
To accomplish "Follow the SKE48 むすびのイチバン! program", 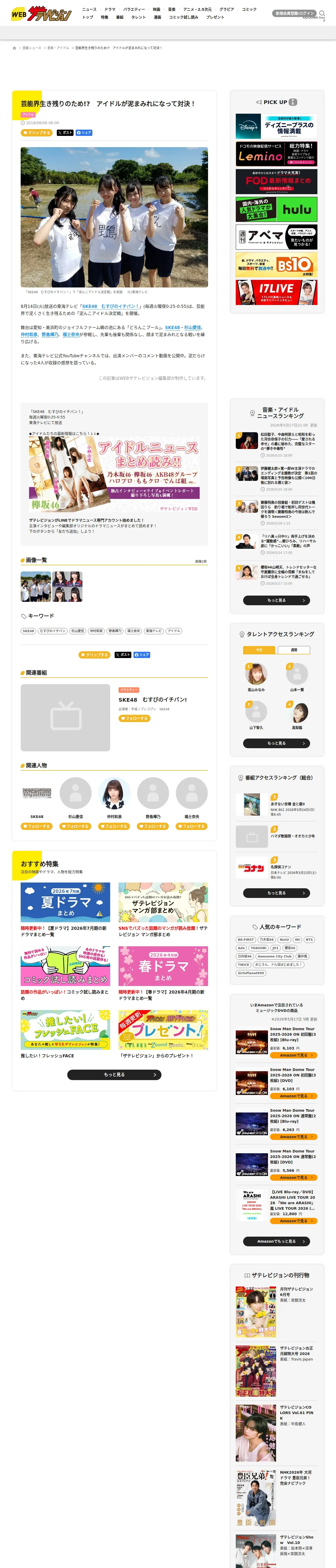I will [134, 718].
